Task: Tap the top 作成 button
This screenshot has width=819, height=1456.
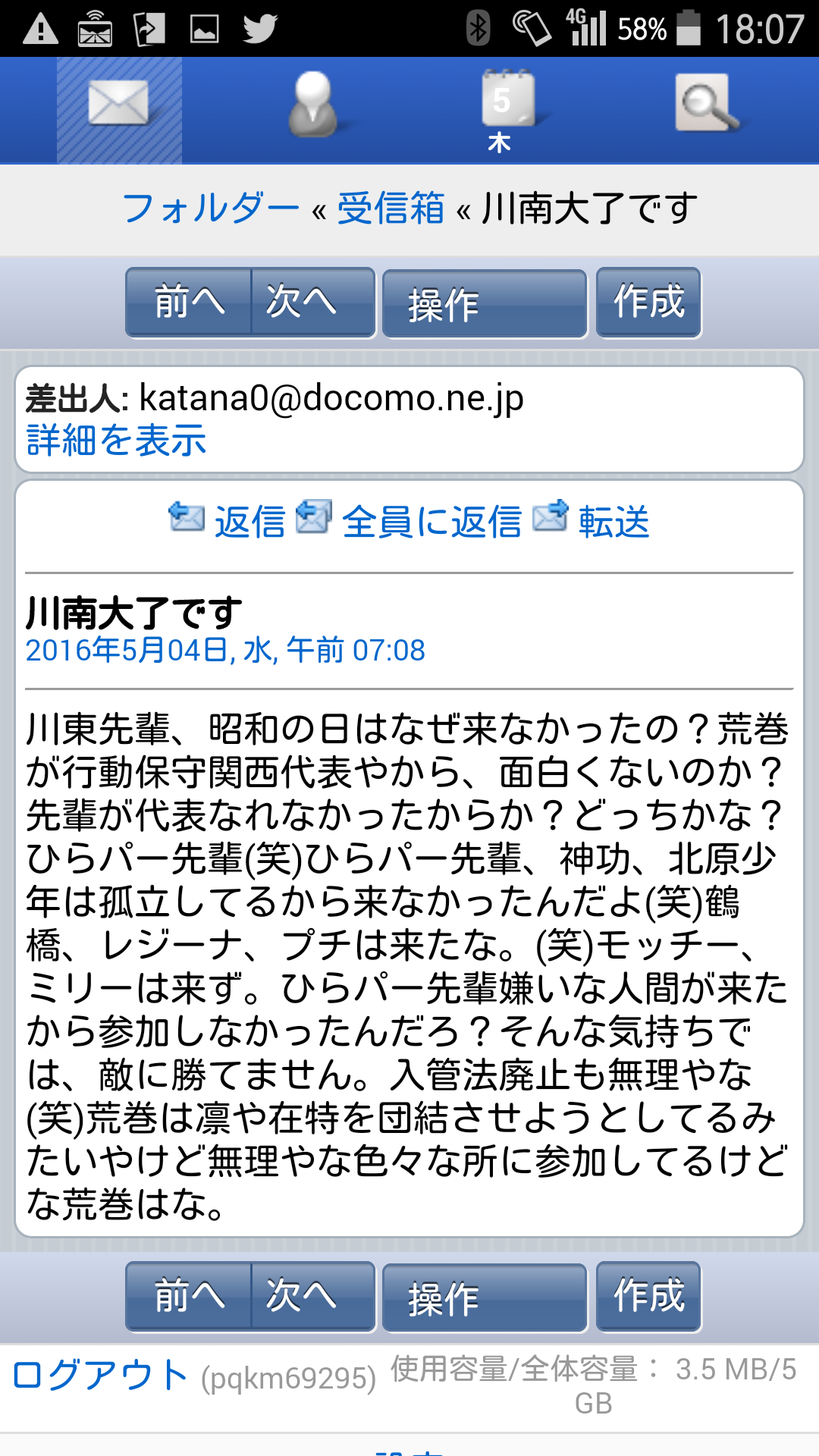Action: (x=648, y=302)
